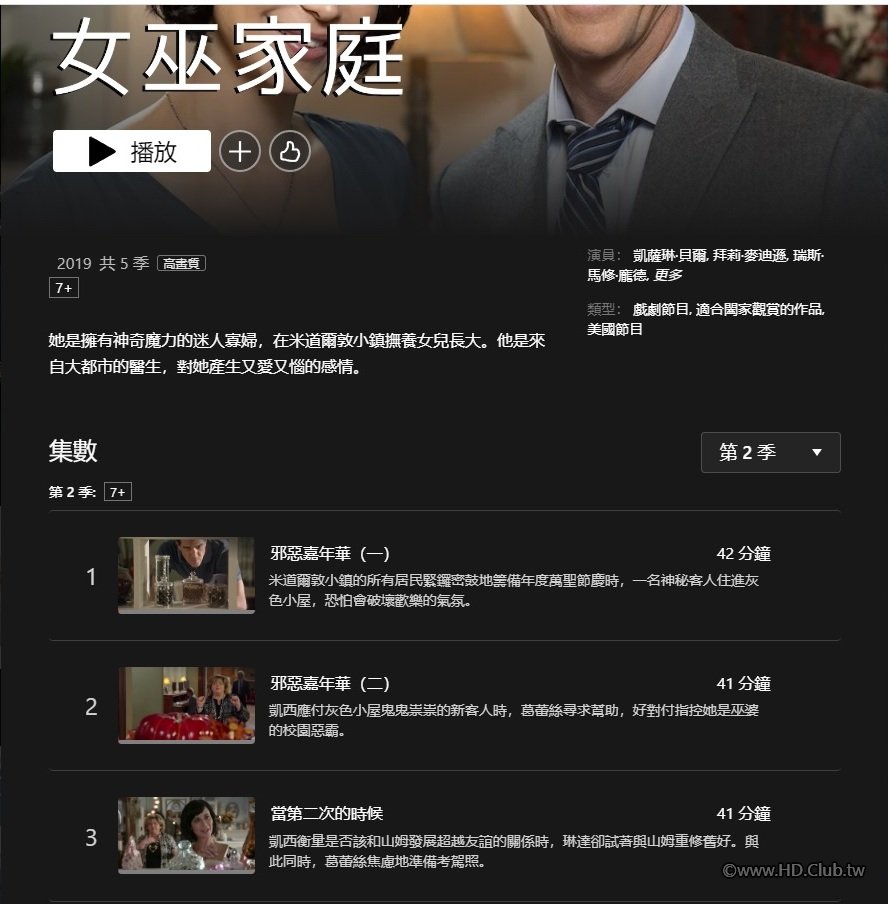Click the 播放 play button
The image size is (888, 904).
130,152
